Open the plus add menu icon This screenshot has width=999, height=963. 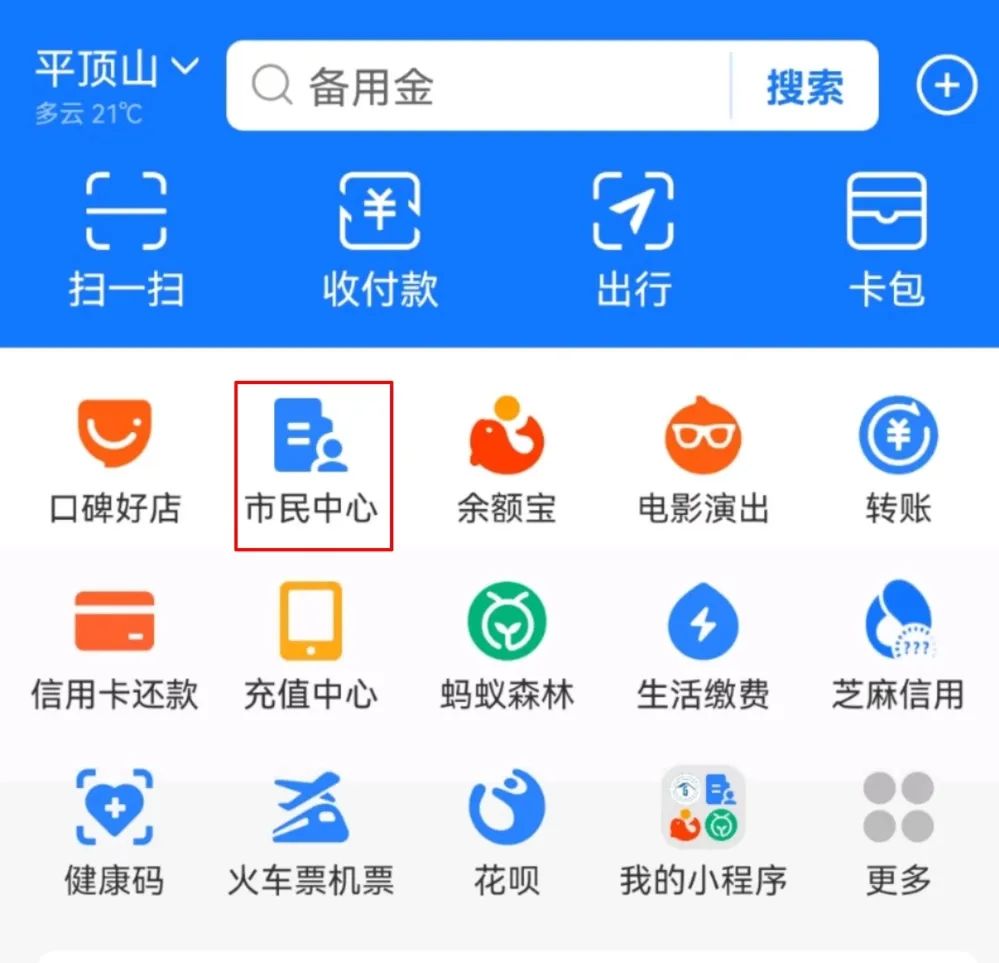946,86
